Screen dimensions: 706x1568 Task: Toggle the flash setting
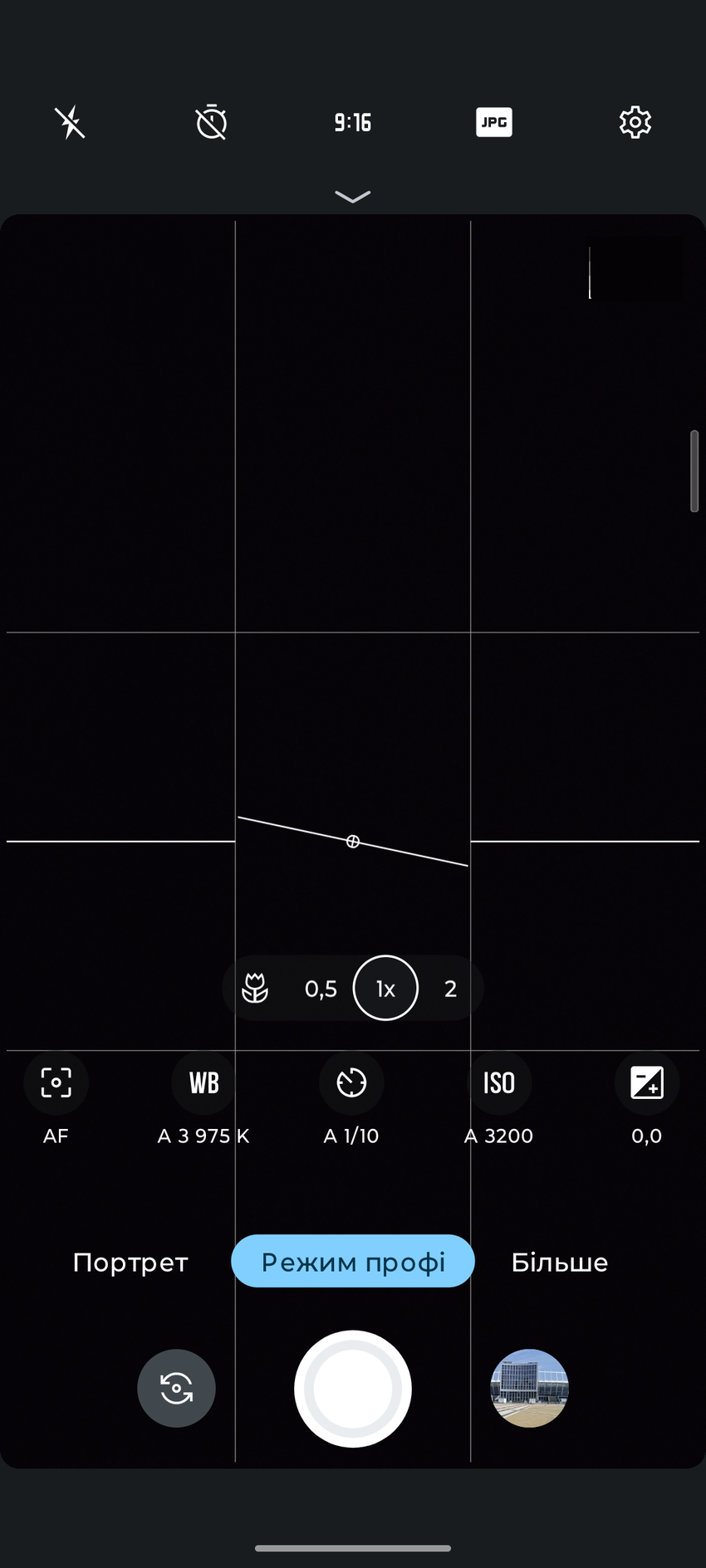click(71, 123)
